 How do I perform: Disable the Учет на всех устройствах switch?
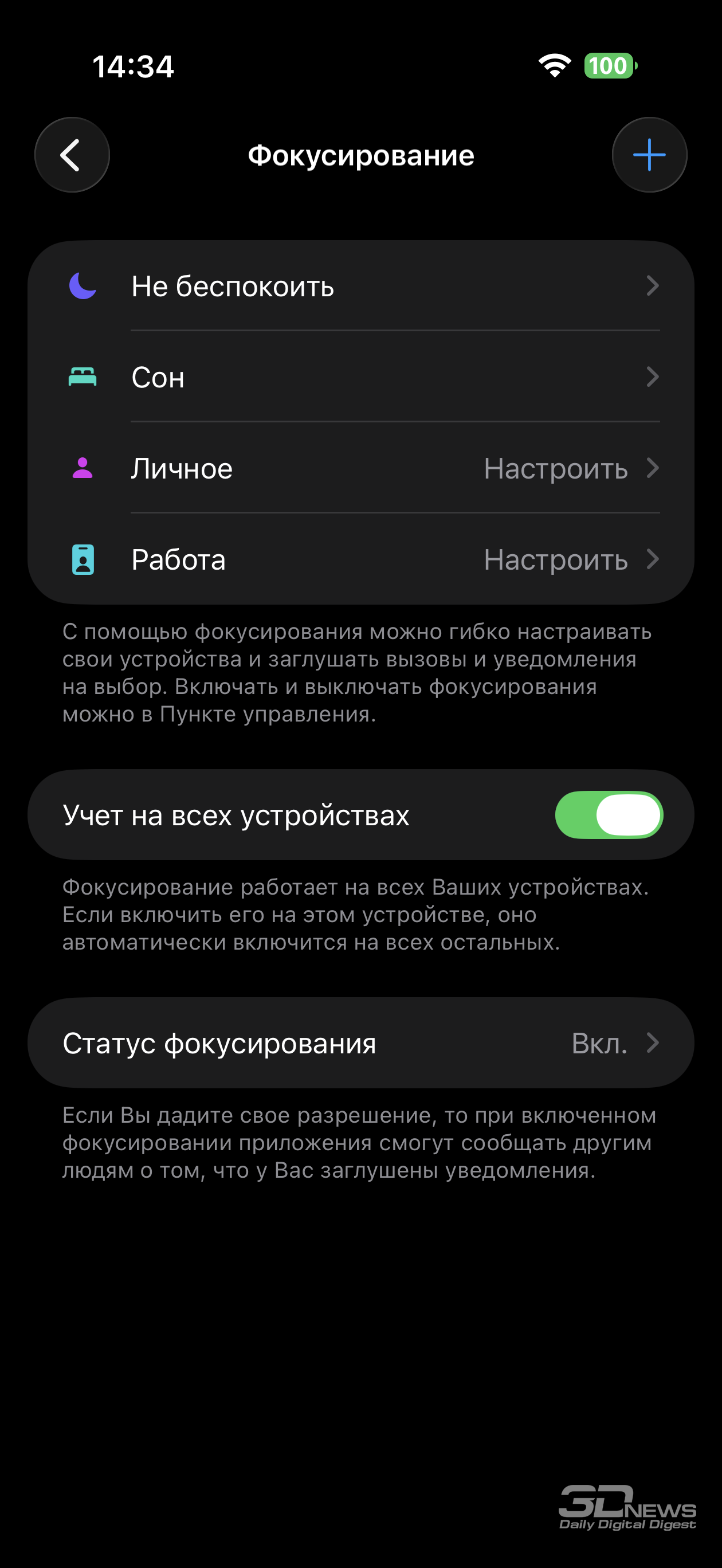tap(608, 815)
